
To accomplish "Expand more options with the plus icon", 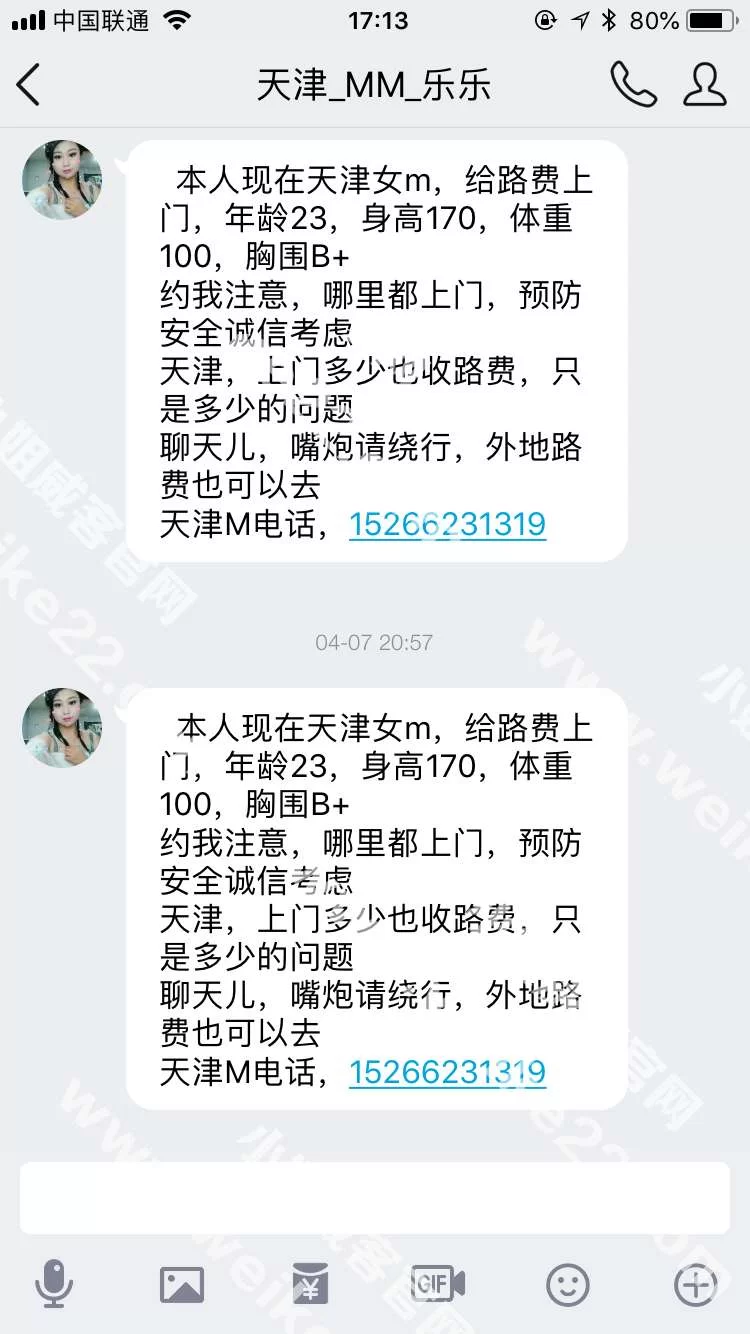I will [696, 1284].
